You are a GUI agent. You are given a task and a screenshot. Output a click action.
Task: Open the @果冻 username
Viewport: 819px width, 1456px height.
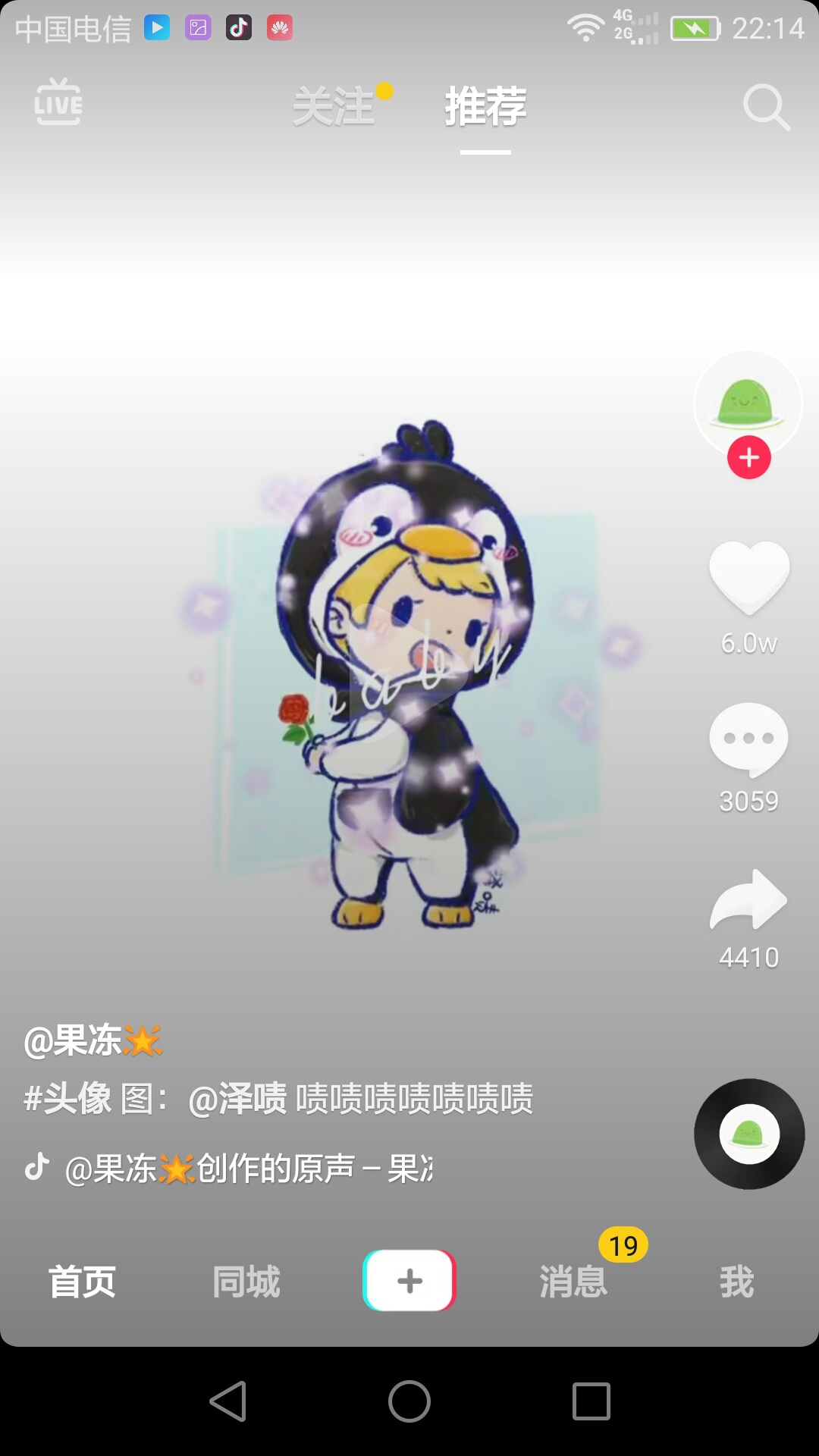point(93,1040)
